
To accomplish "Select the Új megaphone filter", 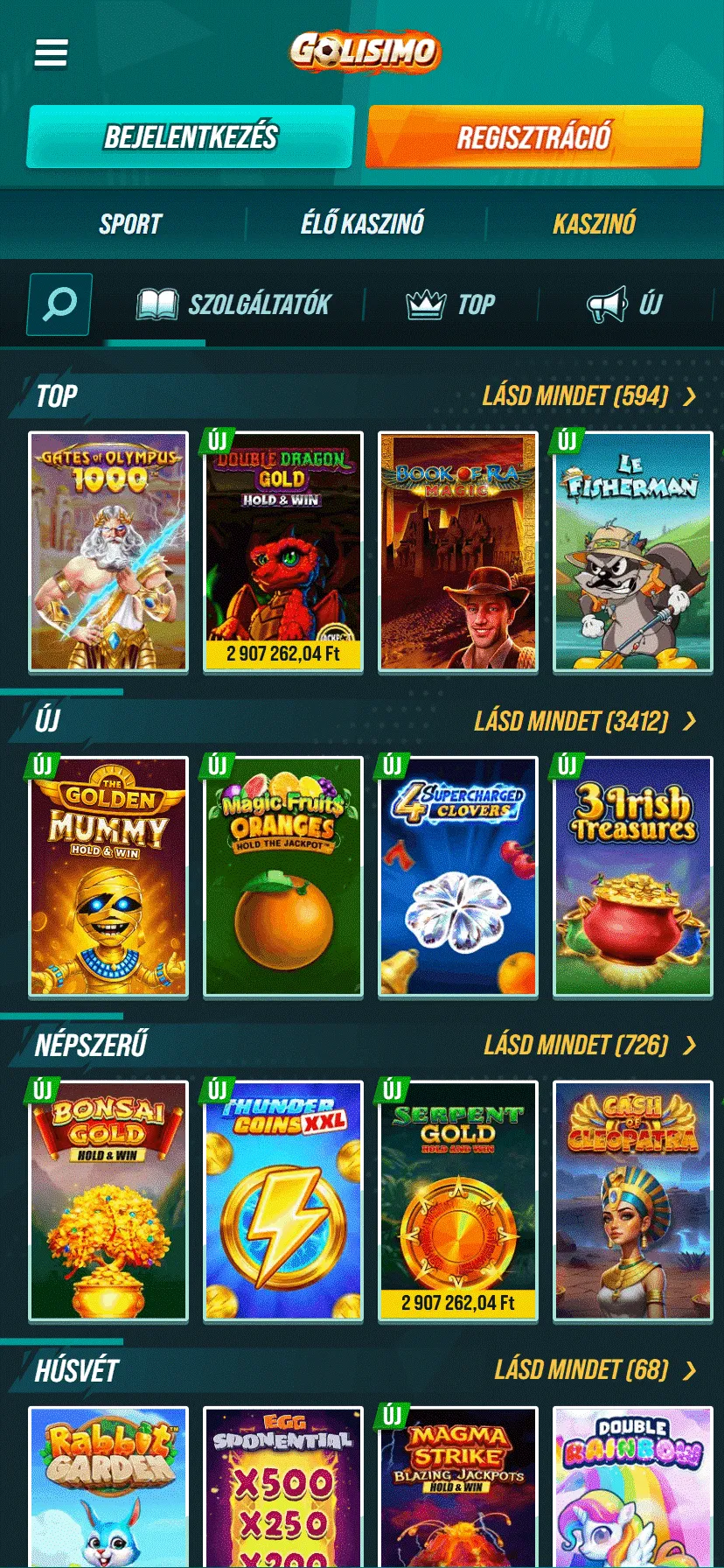I will [x=624, y=304].
